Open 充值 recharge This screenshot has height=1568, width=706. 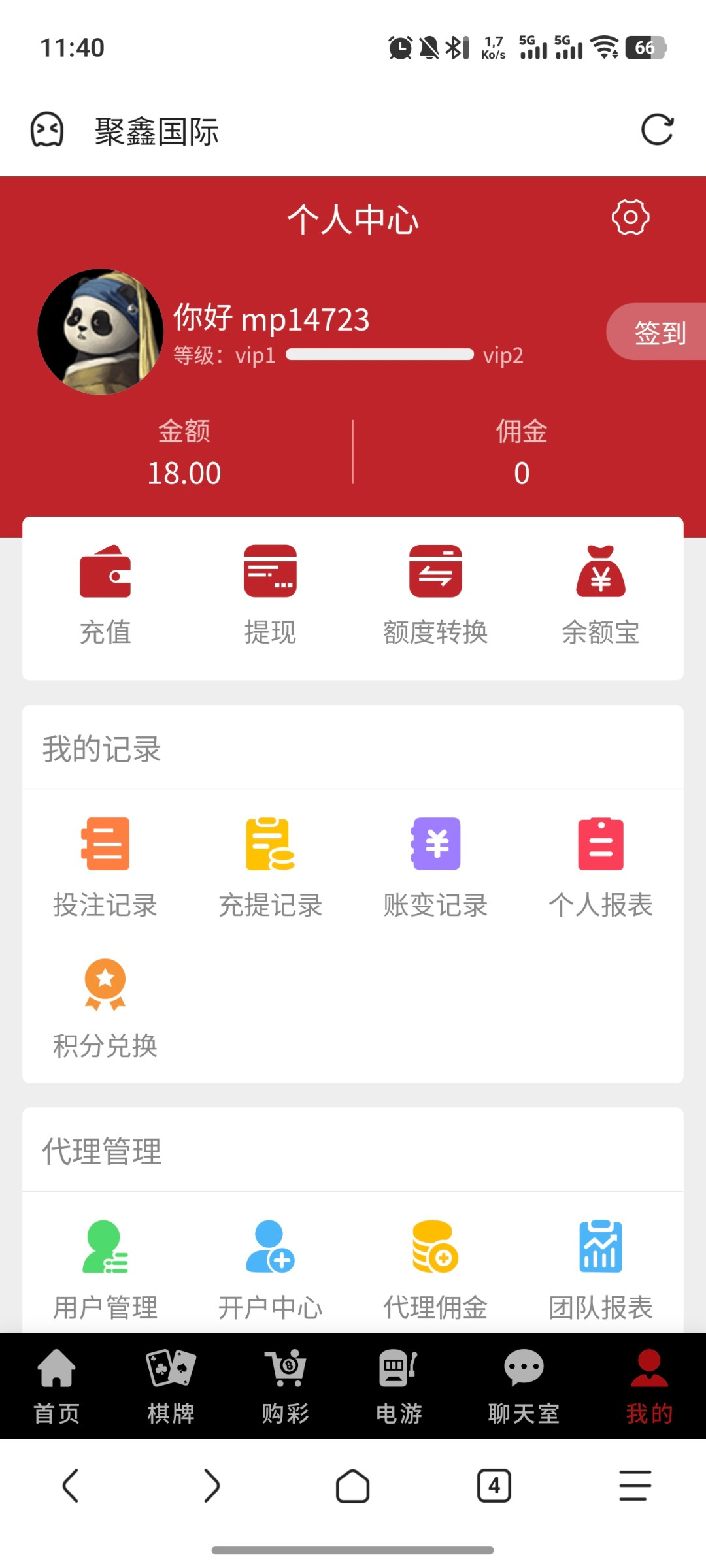tap(105, 595)
